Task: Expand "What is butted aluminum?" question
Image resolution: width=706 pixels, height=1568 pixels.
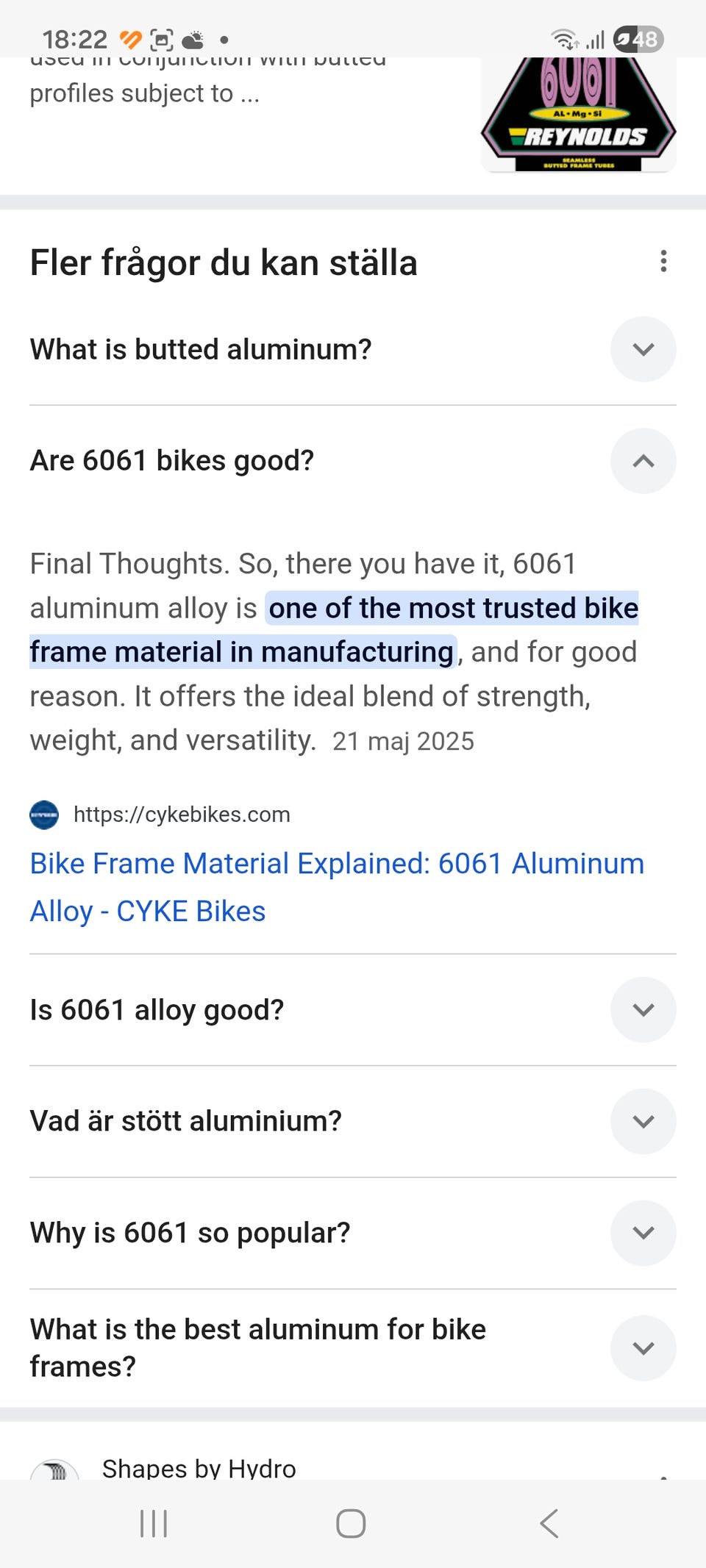Action: [353, 349]
